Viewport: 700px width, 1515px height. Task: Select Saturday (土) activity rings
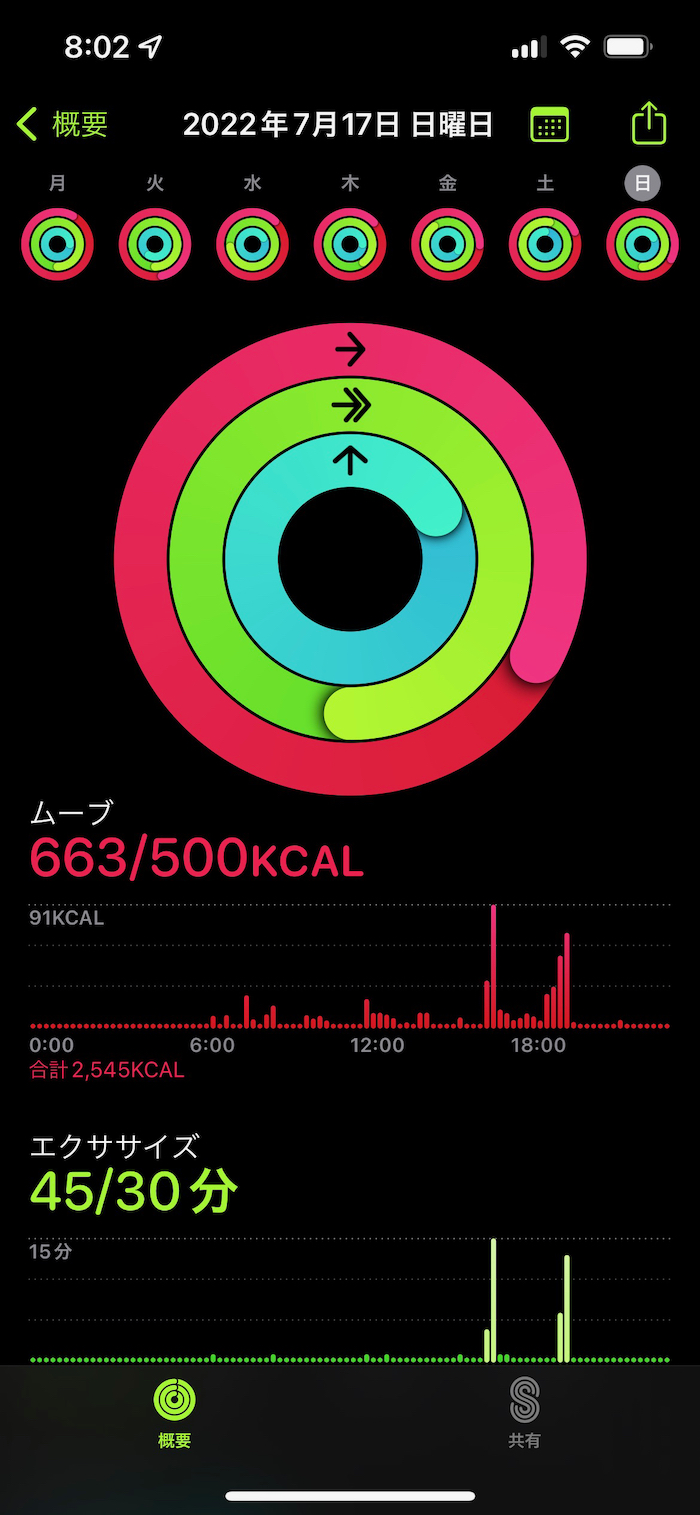[545, 243]
